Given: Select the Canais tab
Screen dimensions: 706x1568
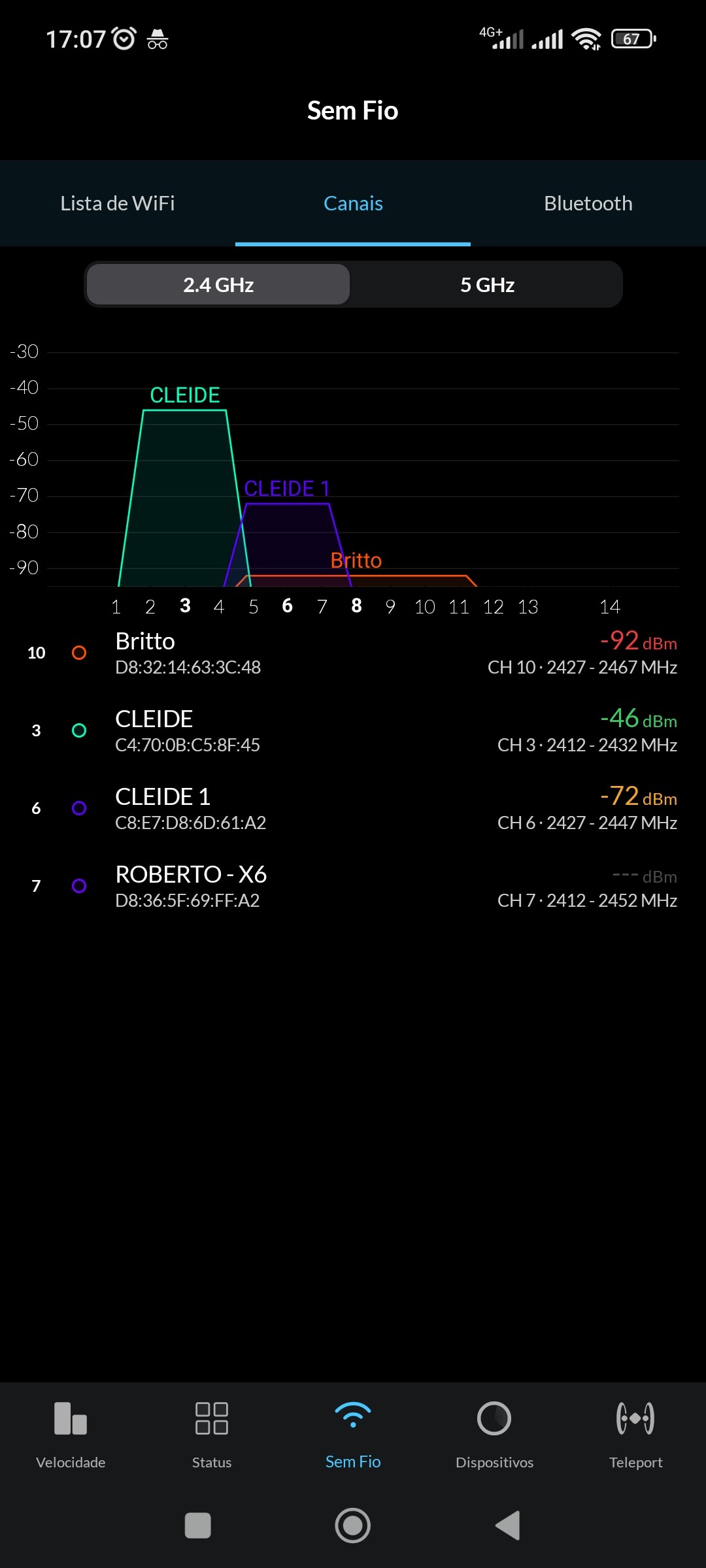Looking at the screenshot, I should pyautogui.click(x=353, y=203).
